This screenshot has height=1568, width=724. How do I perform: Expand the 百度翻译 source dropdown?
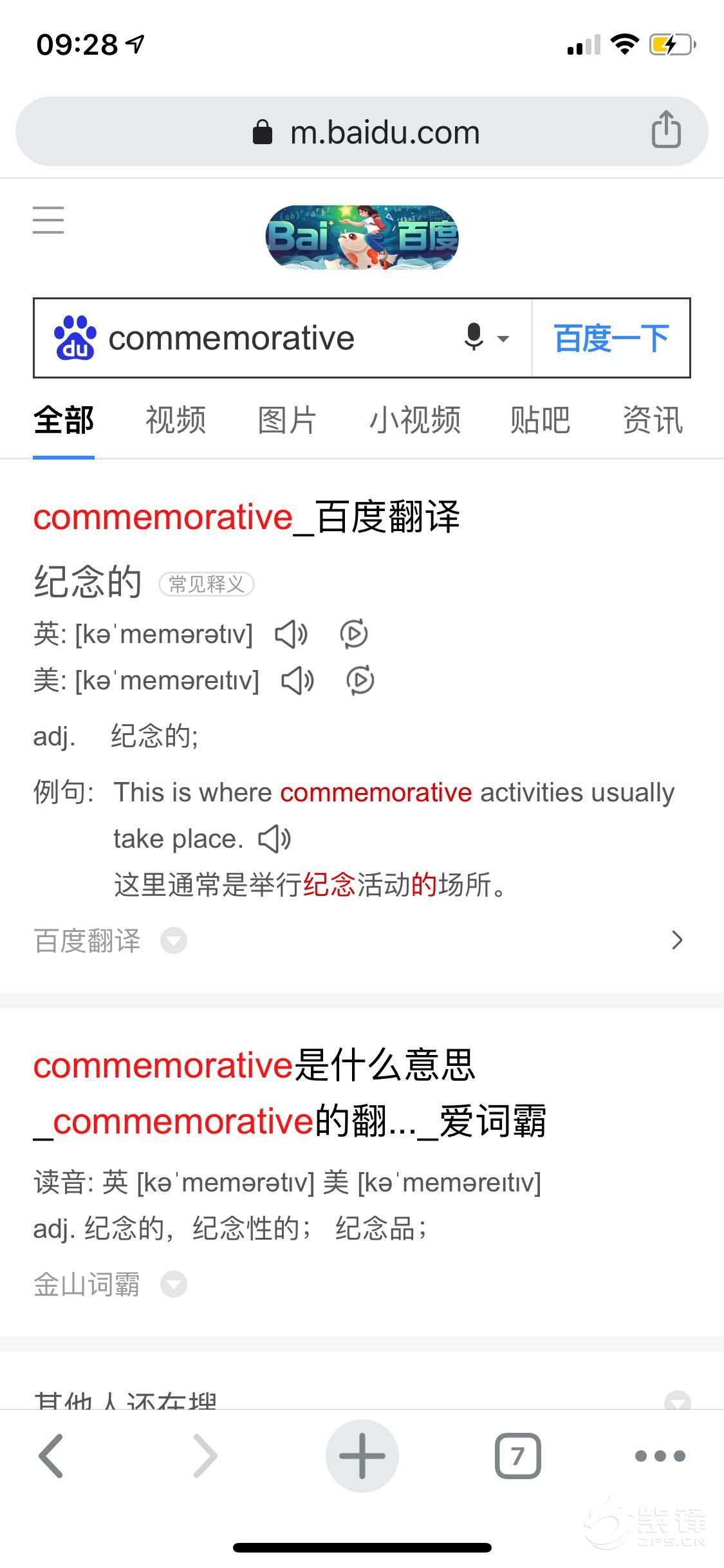pyautogui.click(x=173, y=940)
